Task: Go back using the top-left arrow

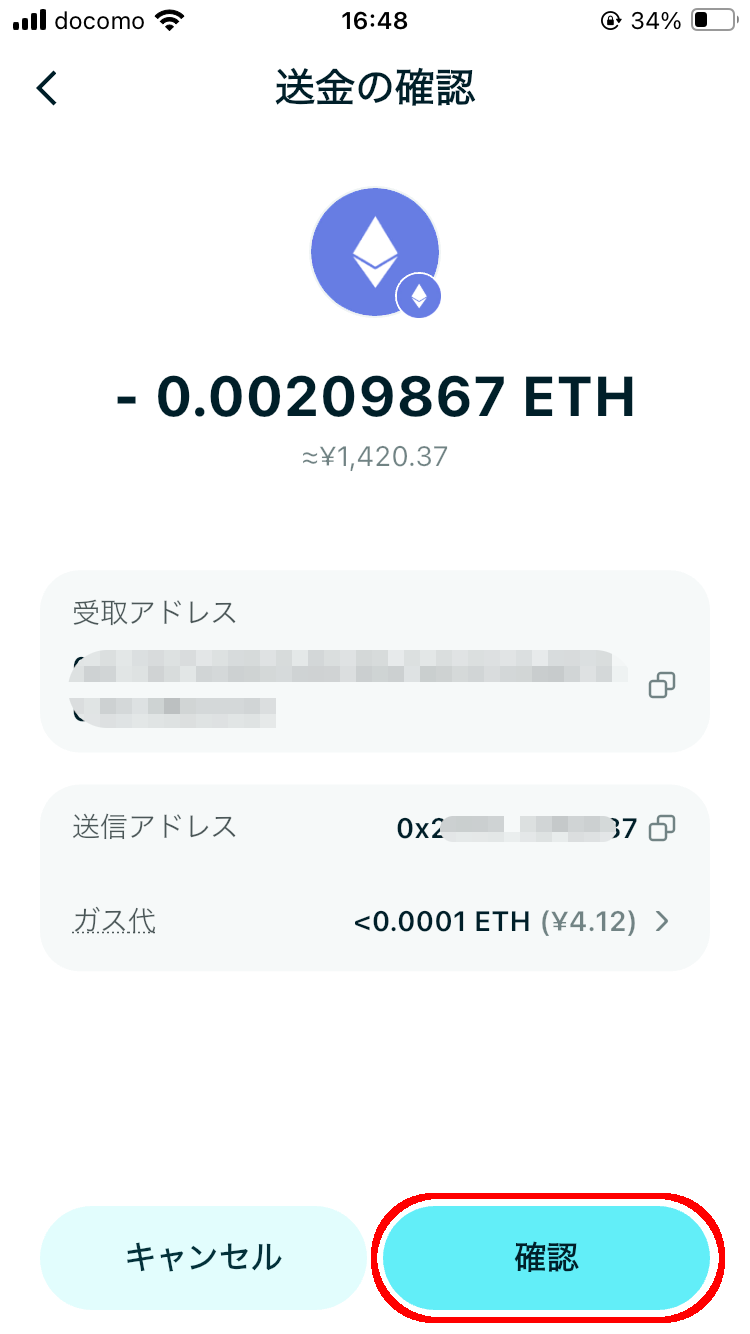Action: click(47, 88)
